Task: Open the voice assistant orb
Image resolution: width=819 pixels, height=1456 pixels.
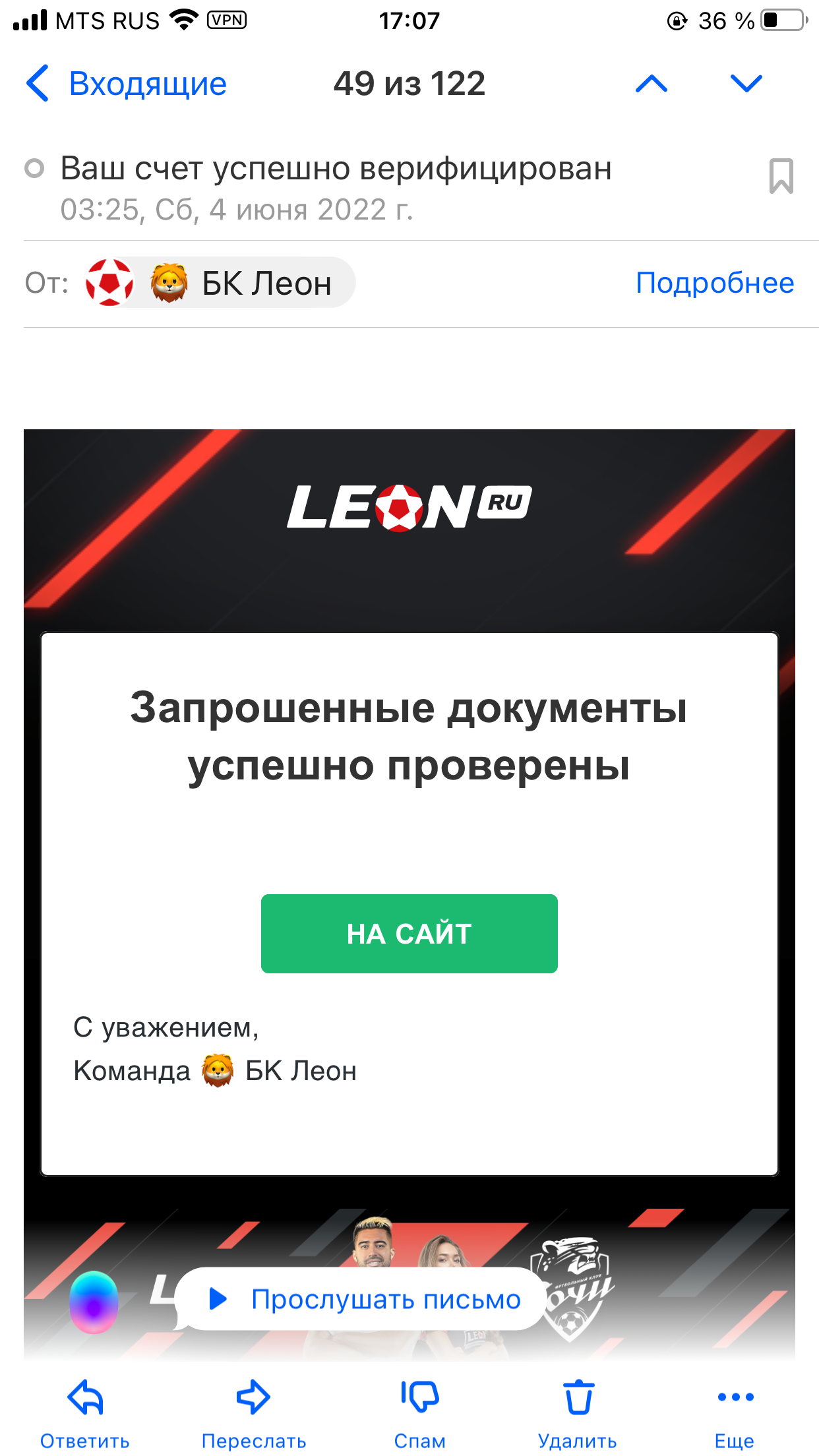Action: point(94,1302)
